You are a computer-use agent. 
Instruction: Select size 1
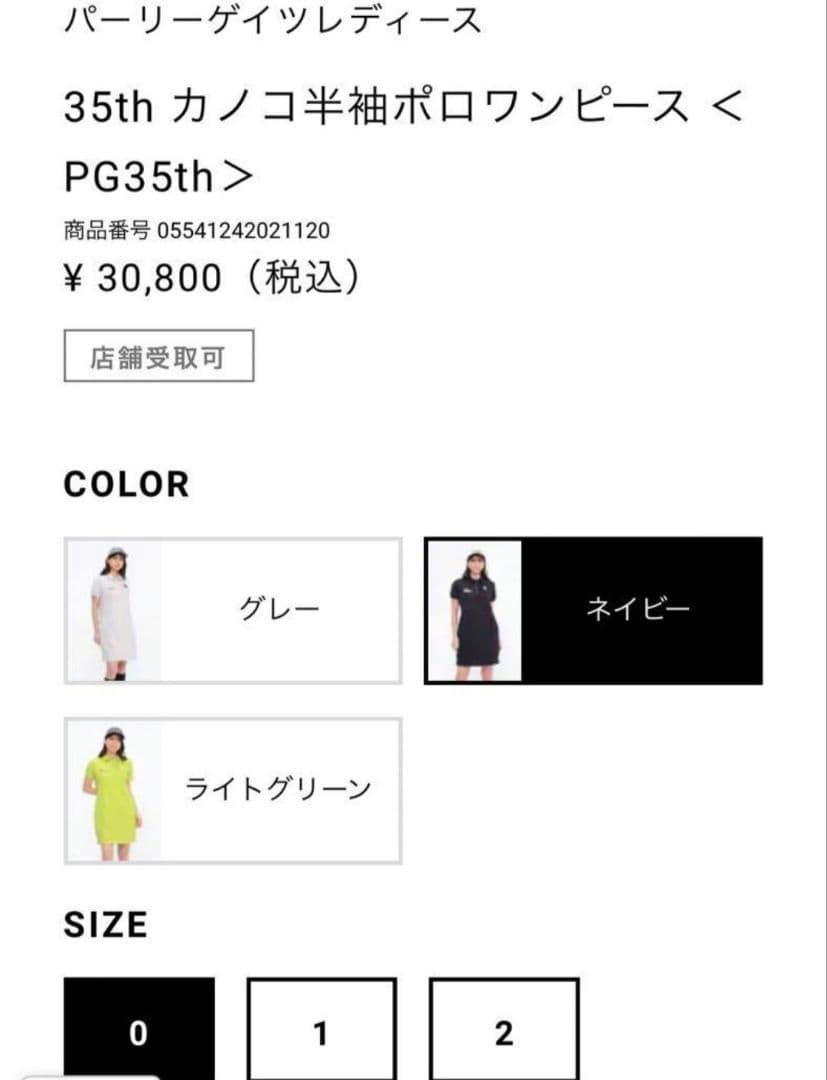pyautogui.click(x=321, y=1030)
